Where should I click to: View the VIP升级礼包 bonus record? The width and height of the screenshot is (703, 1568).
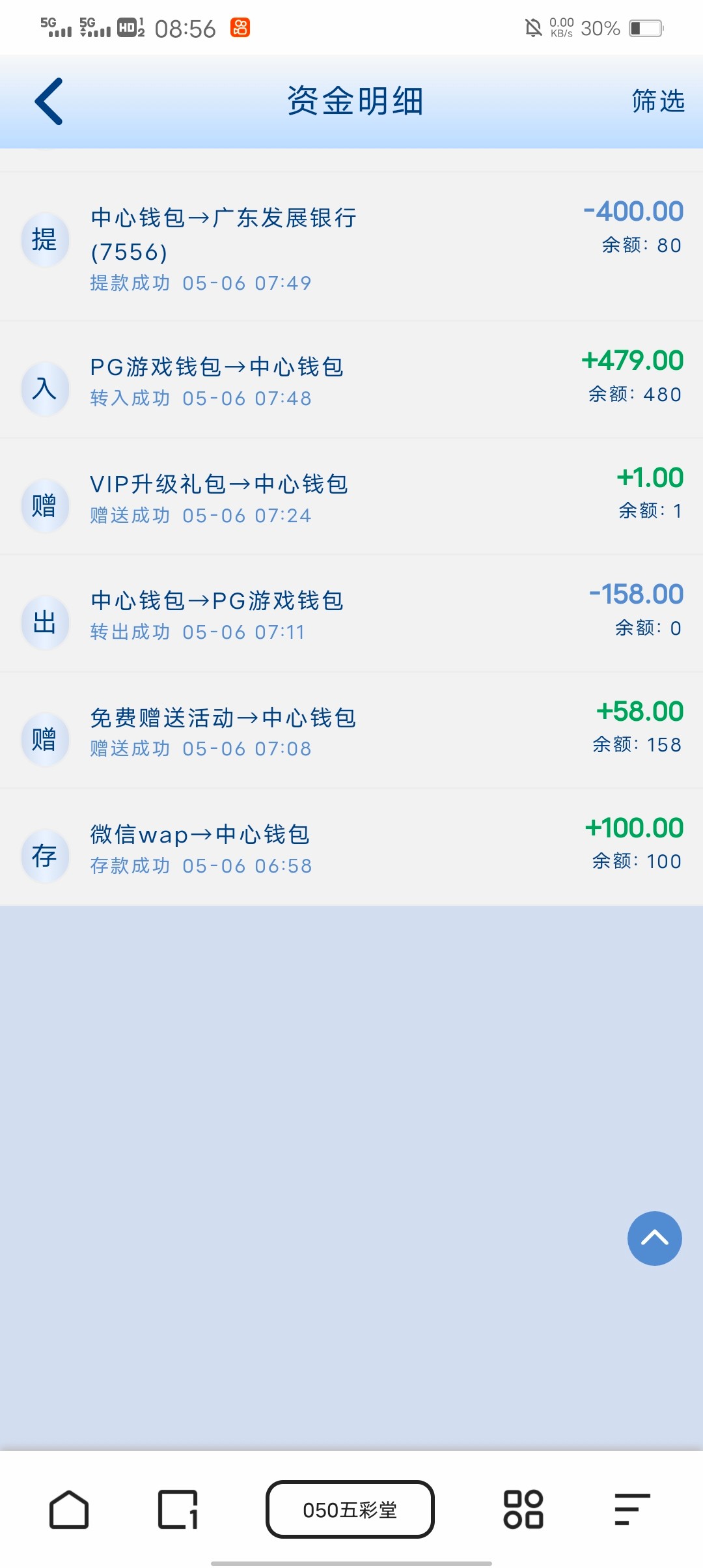point(351,497)
